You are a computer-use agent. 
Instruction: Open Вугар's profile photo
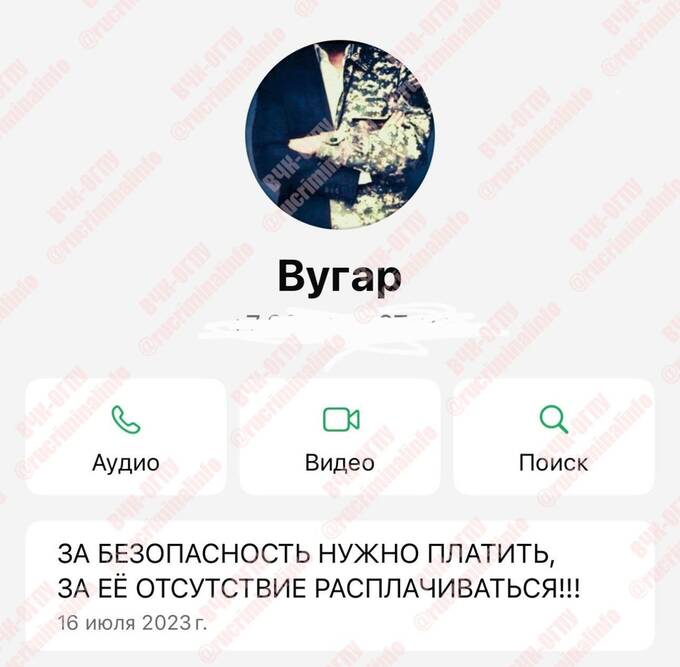point(339,135)
